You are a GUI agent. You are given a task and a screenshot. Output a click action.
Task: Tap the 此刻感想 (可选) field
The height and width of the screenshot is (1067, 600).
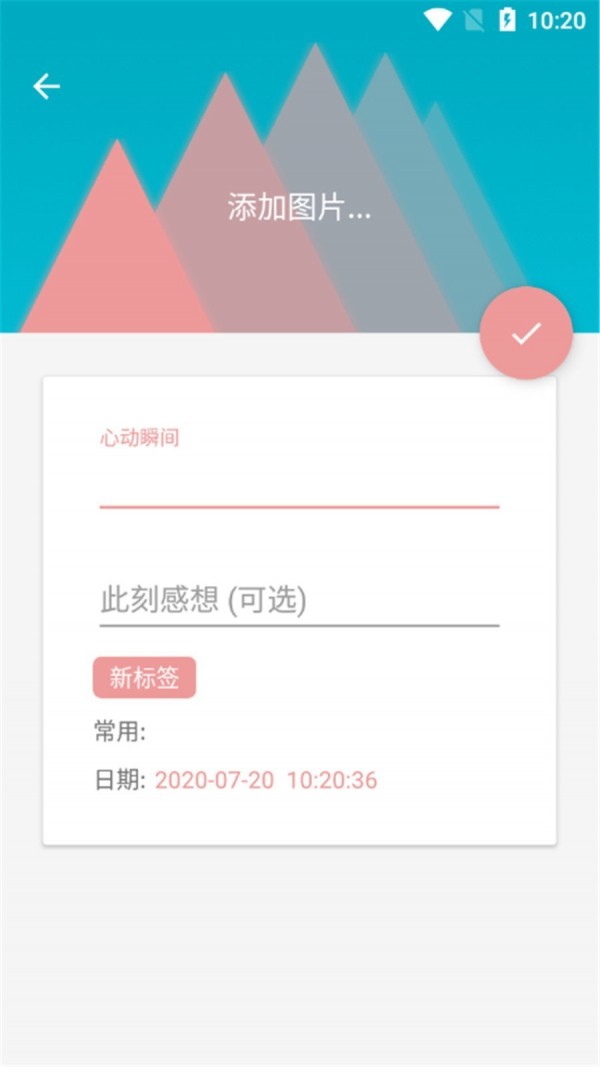[299, 600]
